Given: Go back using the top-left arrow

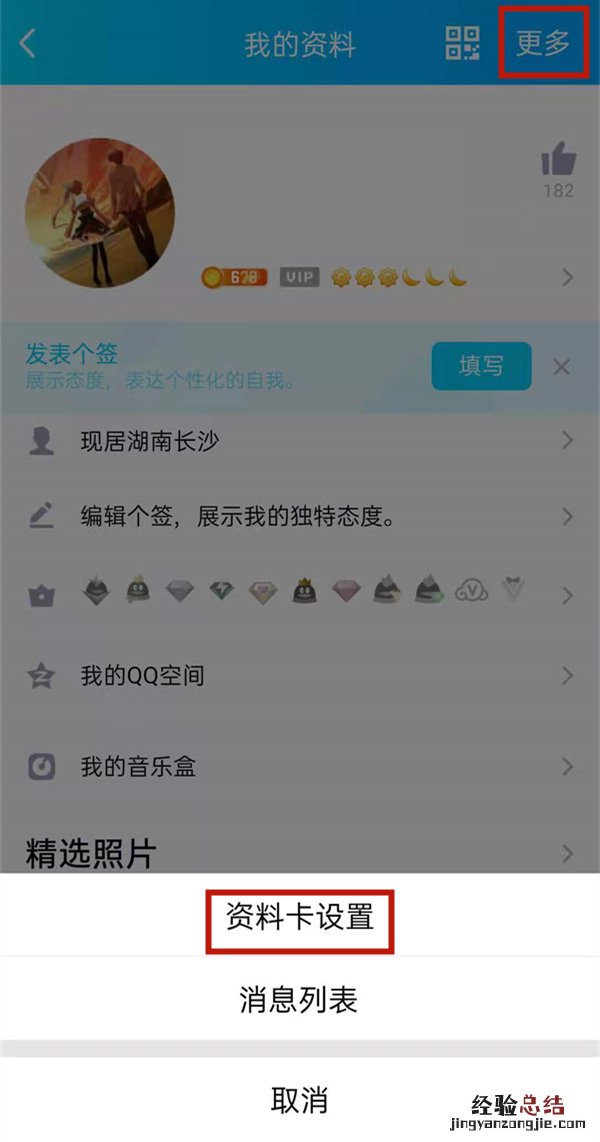Looking at the screenshot, I should tap(28, 43).
